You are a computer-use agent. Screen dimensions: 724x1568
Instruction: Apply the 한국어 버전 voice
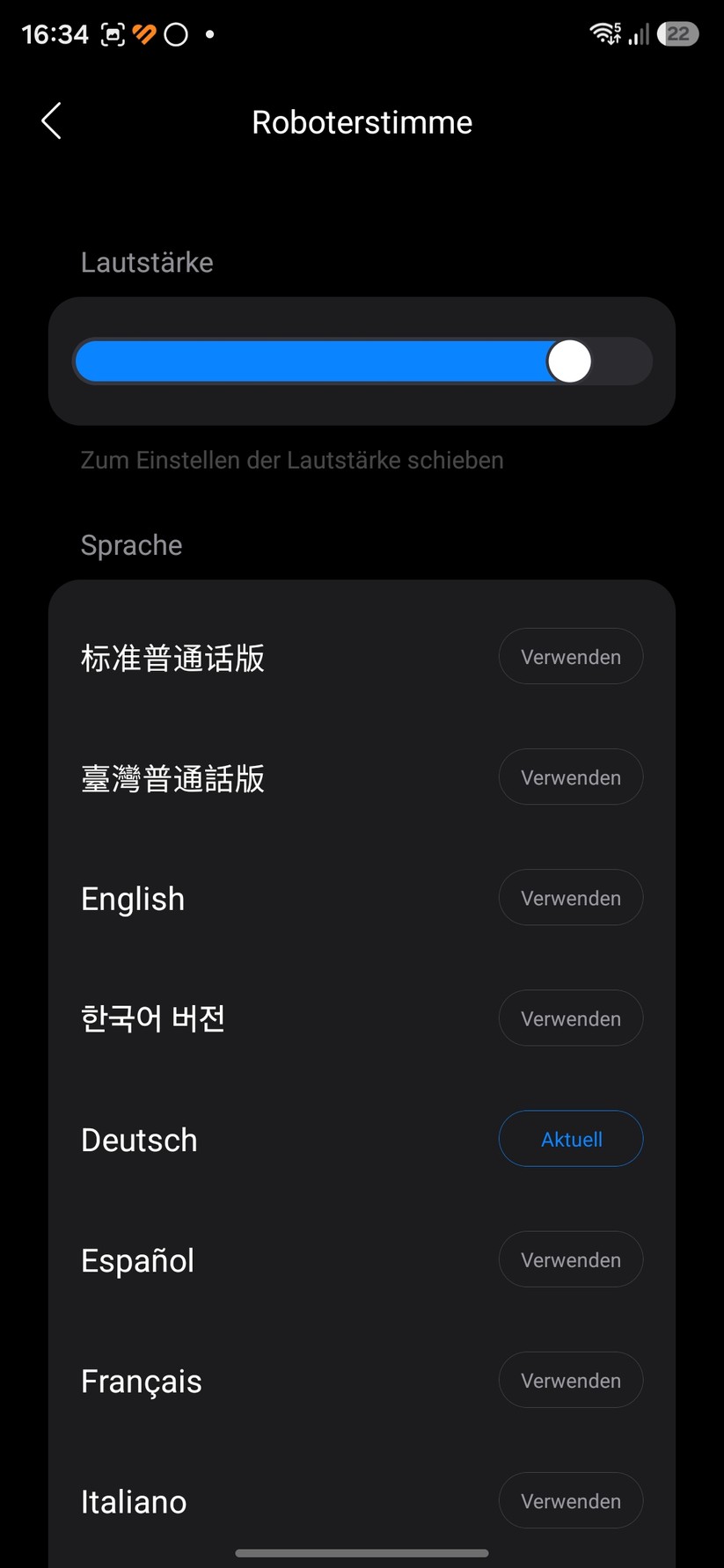coord(571,1018)
